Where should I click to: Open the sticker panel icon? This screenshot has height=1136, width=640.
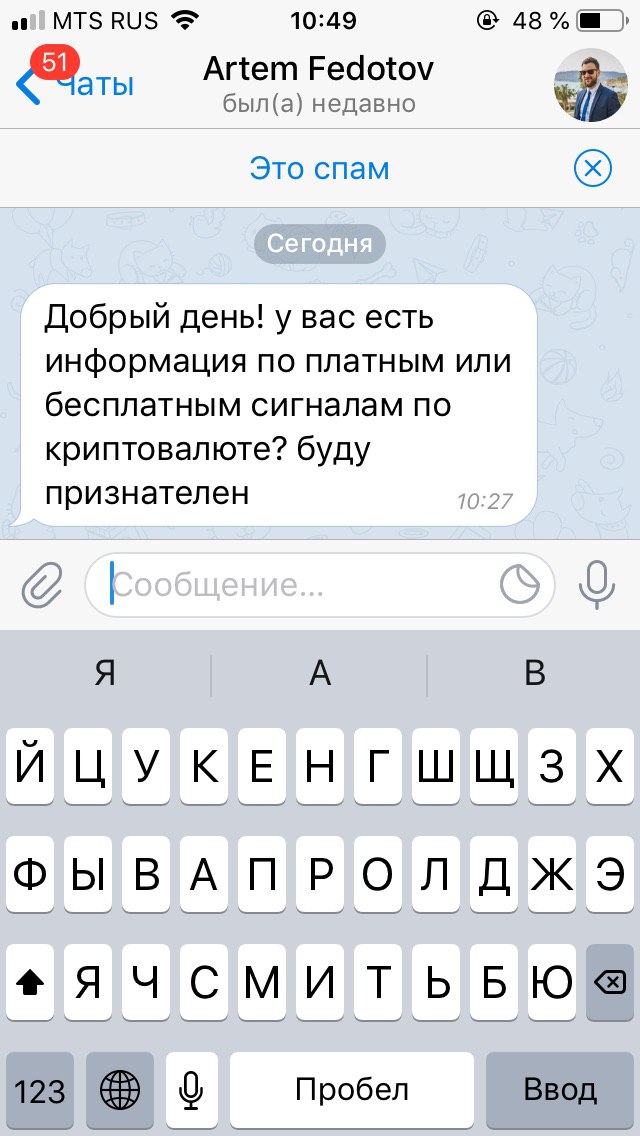[x=520, y=585]
